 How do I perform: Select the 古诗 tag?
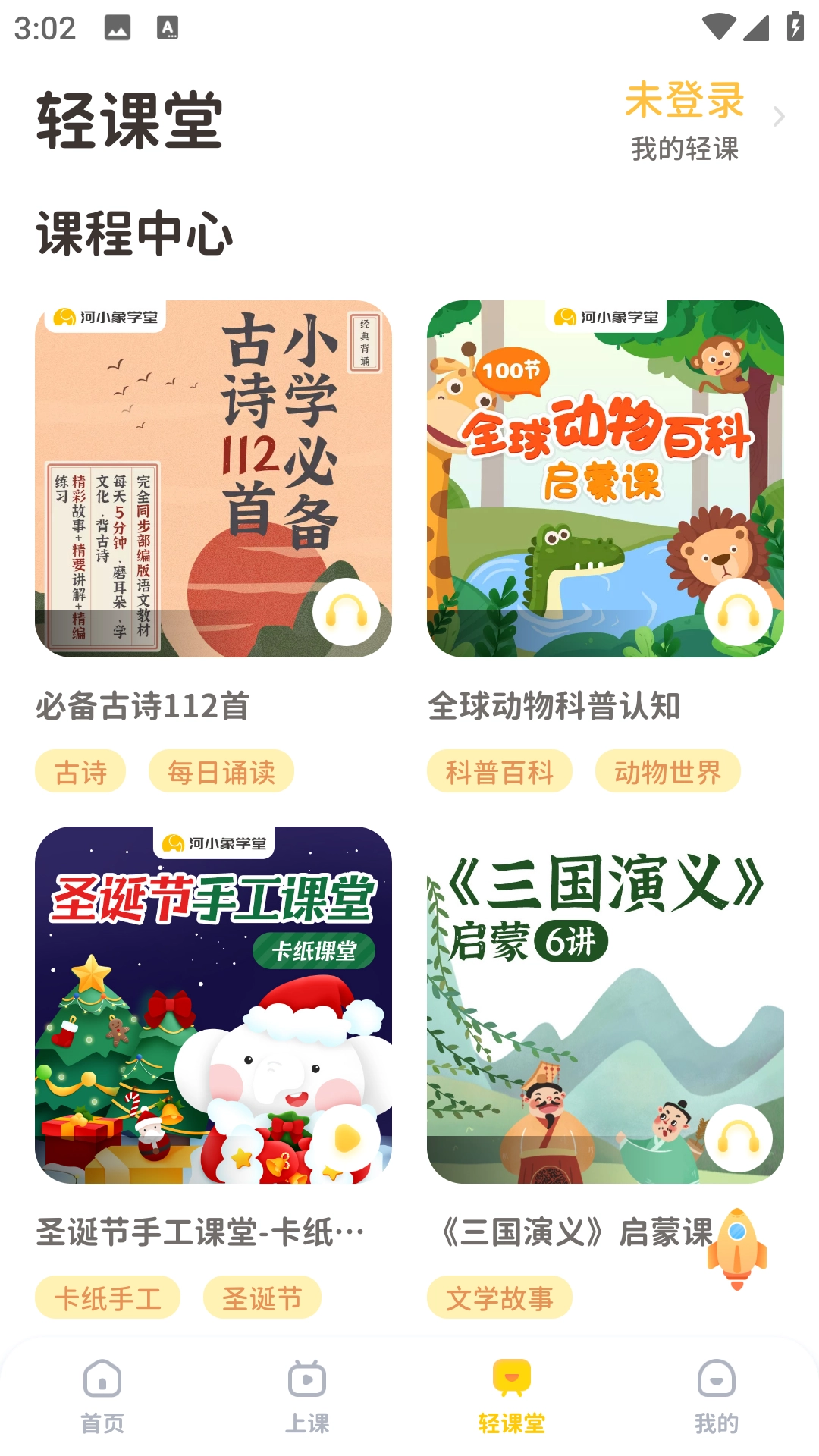point(79,770)
